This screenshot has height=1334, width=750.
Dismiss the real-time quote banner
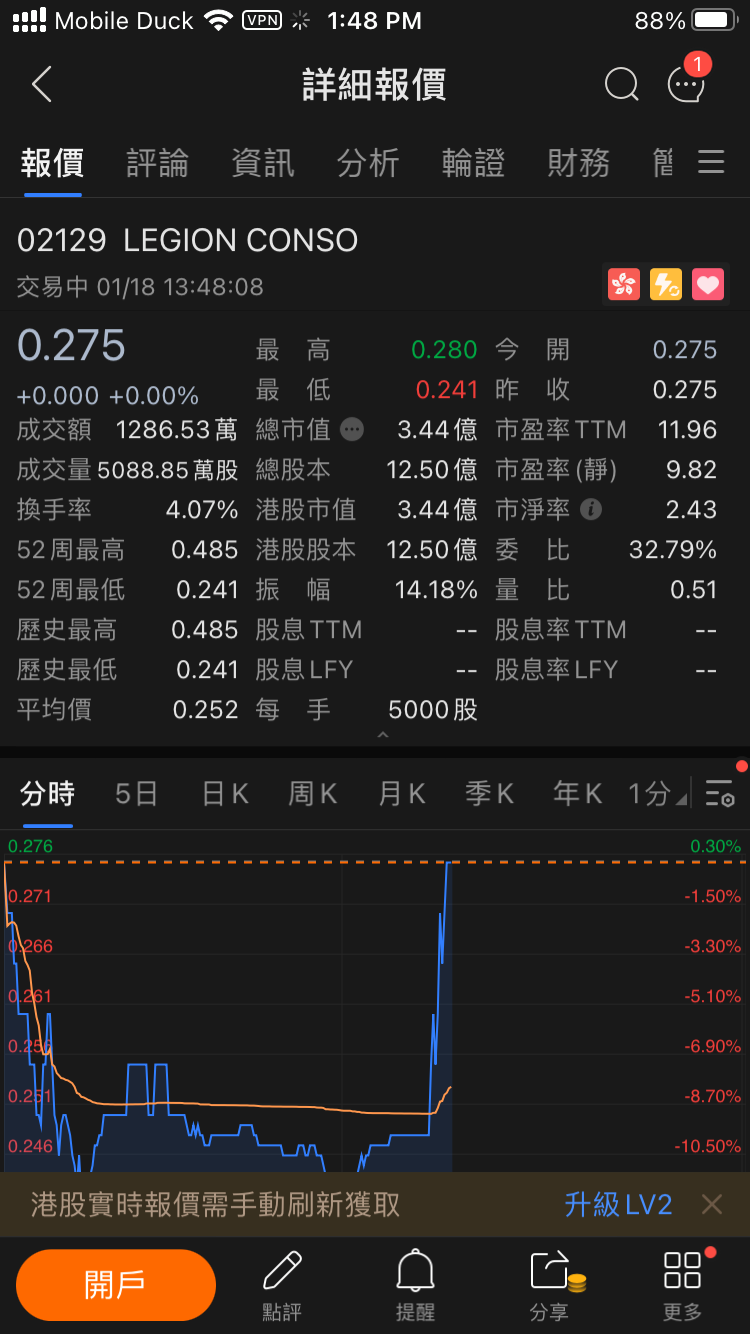click(711, 1204)
